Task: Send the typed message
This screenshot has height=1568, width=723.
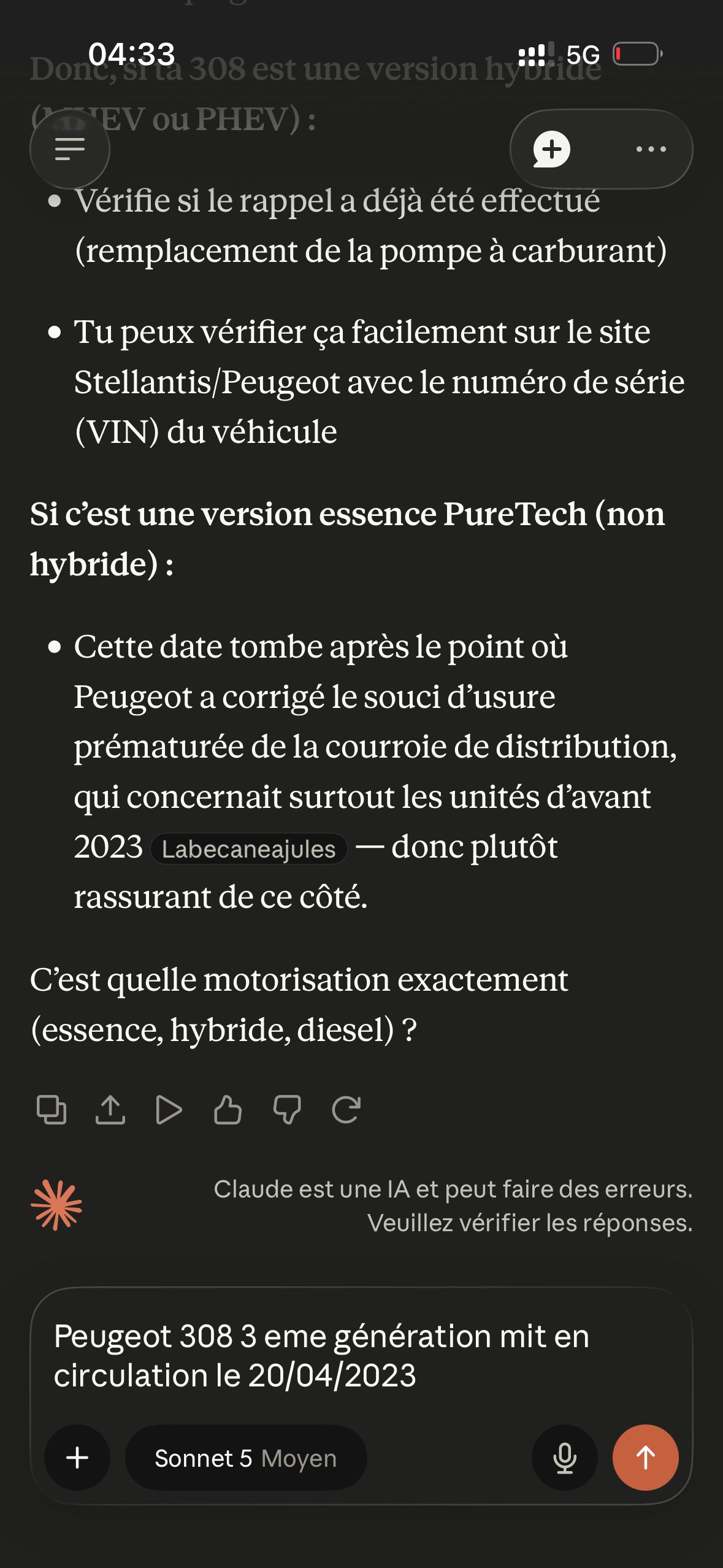Action: (x=645, y=1458)
